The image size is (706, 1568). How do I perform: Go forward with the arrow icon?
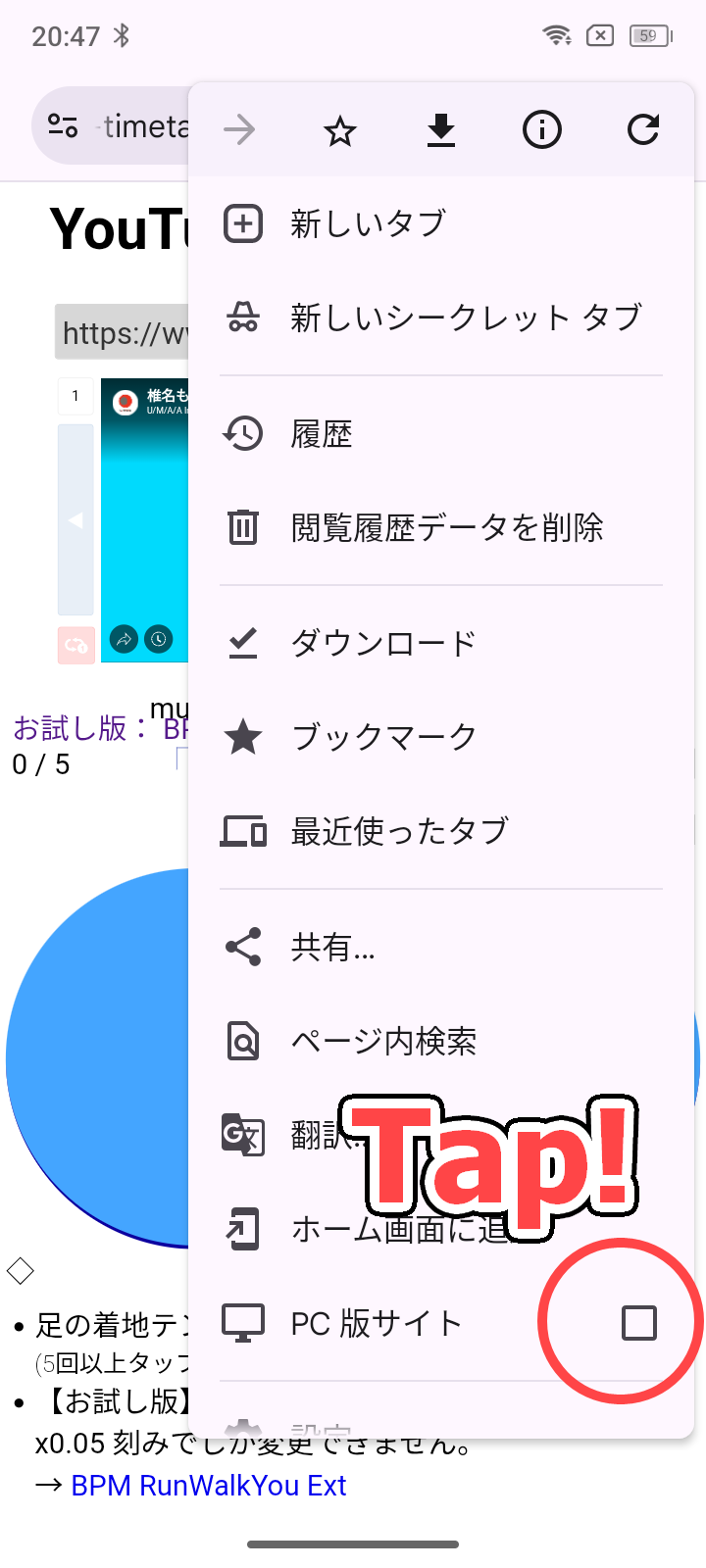tap(239, 130)
